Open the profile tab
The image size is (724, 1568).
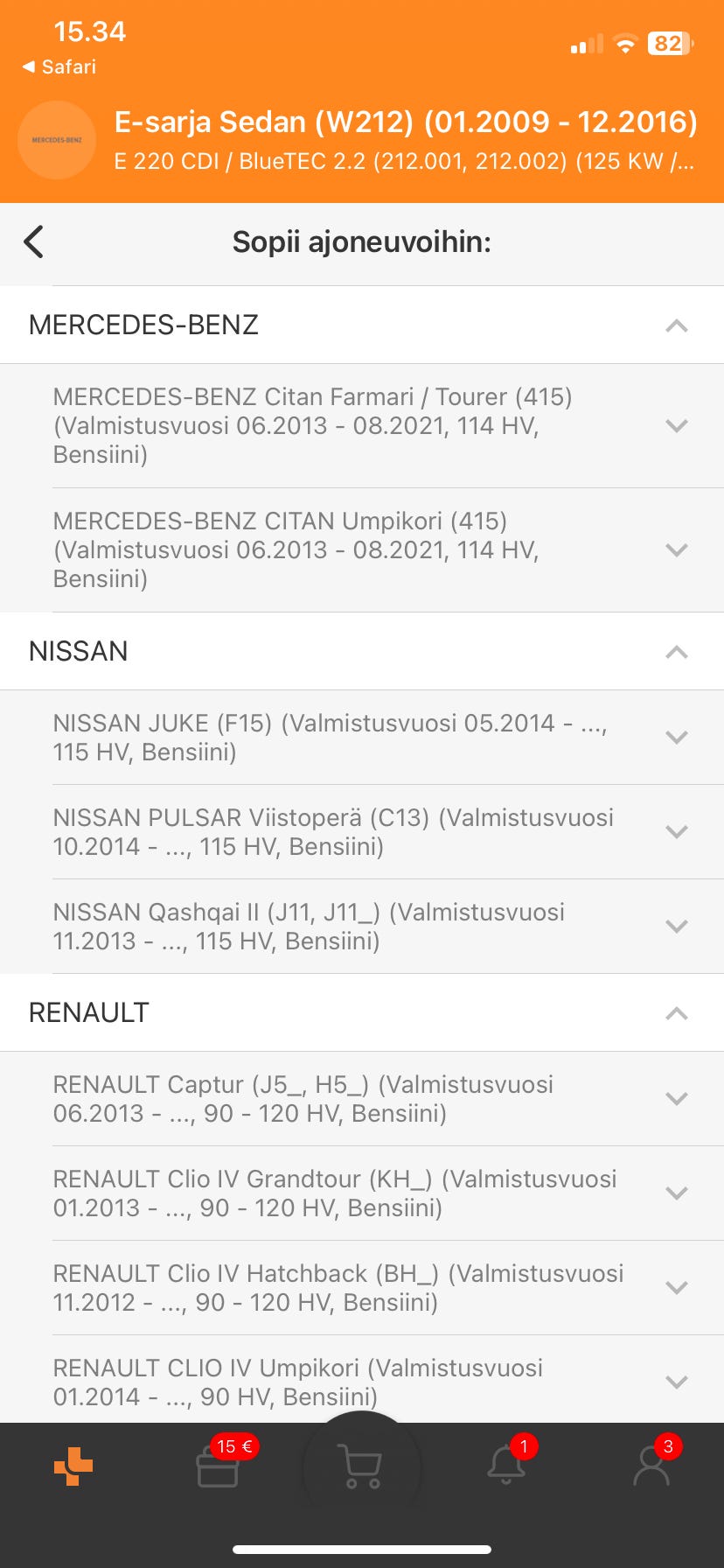click(651, 1466)
